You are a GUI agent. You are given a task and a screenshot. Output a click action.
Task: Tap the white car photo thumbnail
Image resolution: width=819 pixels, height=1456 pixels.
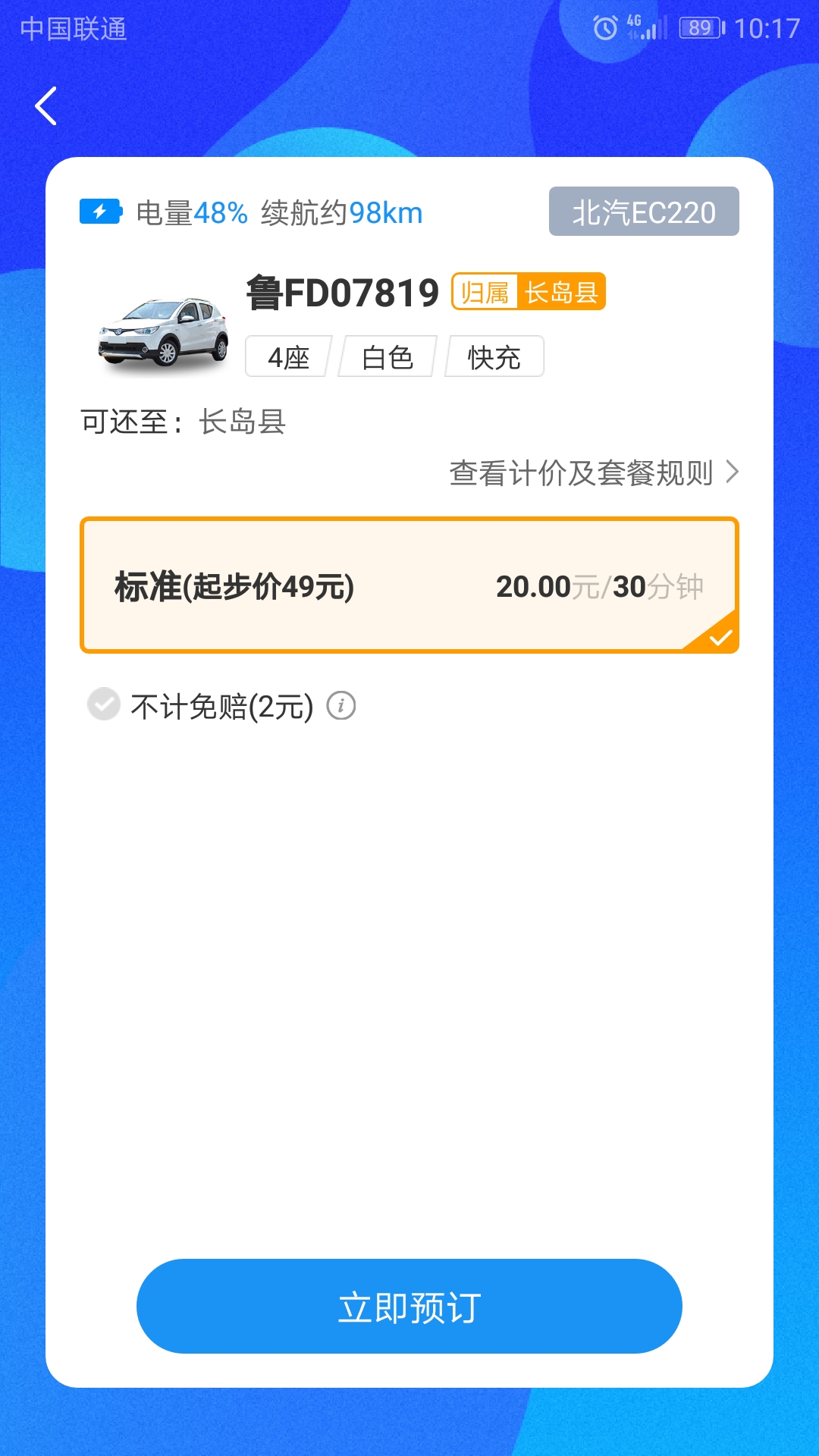163,330
